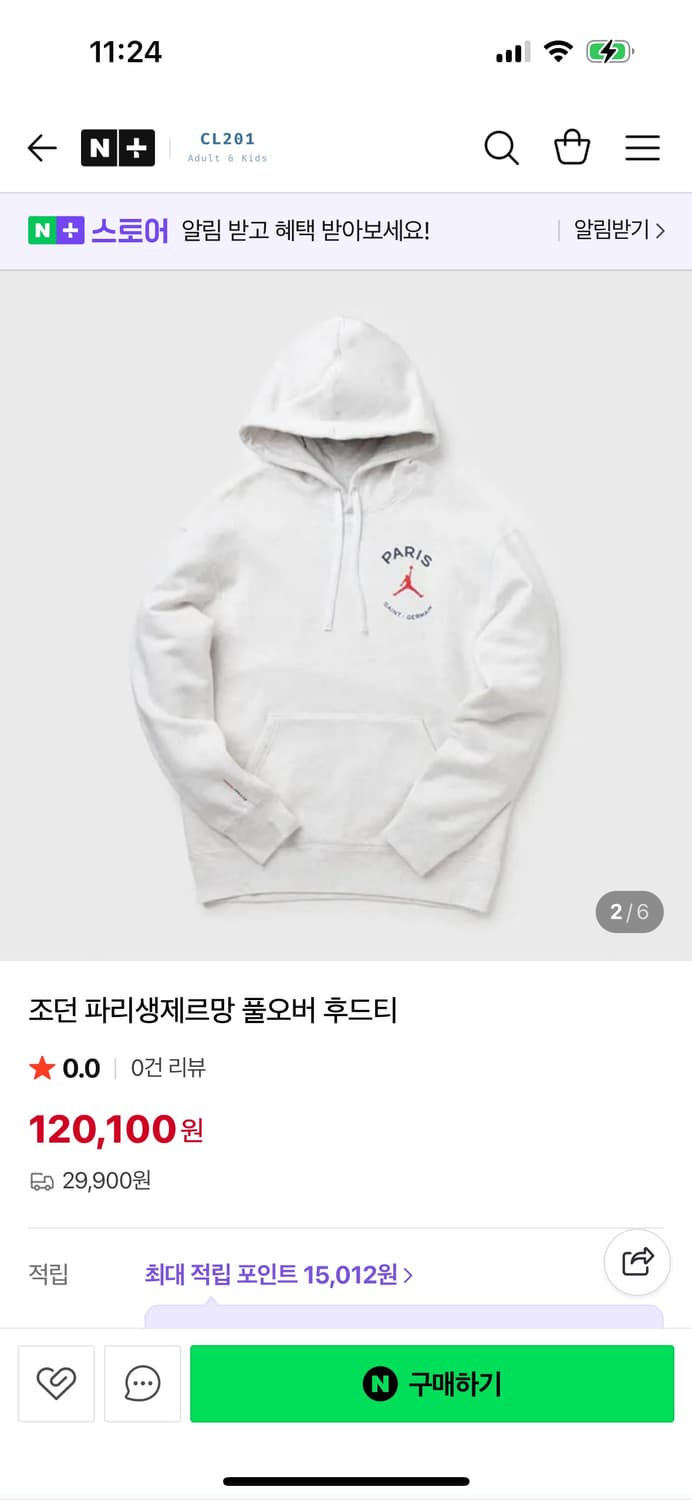692x1500 pixels.
Task: Open the 0건 리뷰 reviews link
Action: click(168, 1068)
